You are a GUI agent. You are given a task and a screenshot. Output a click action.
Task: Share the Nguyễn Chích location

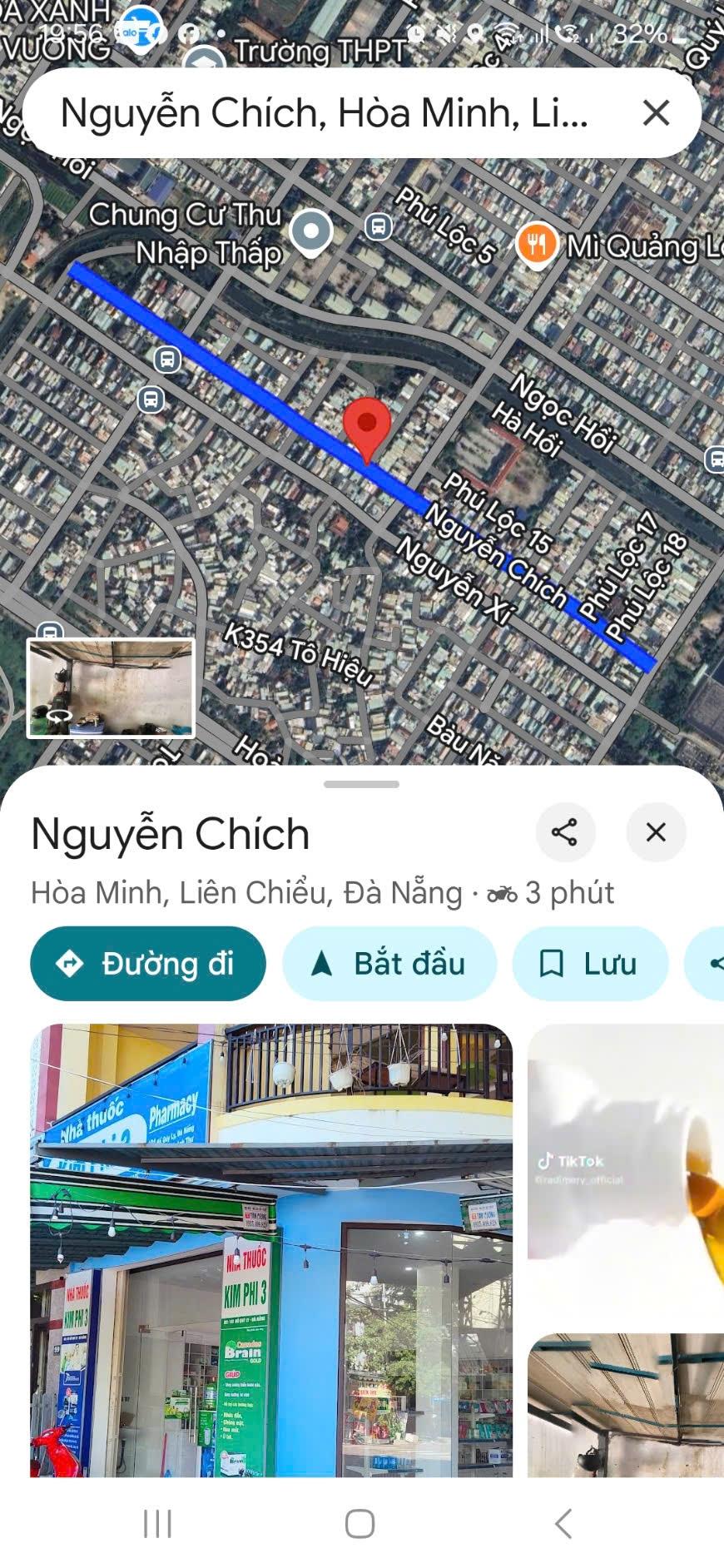[565, 831]
